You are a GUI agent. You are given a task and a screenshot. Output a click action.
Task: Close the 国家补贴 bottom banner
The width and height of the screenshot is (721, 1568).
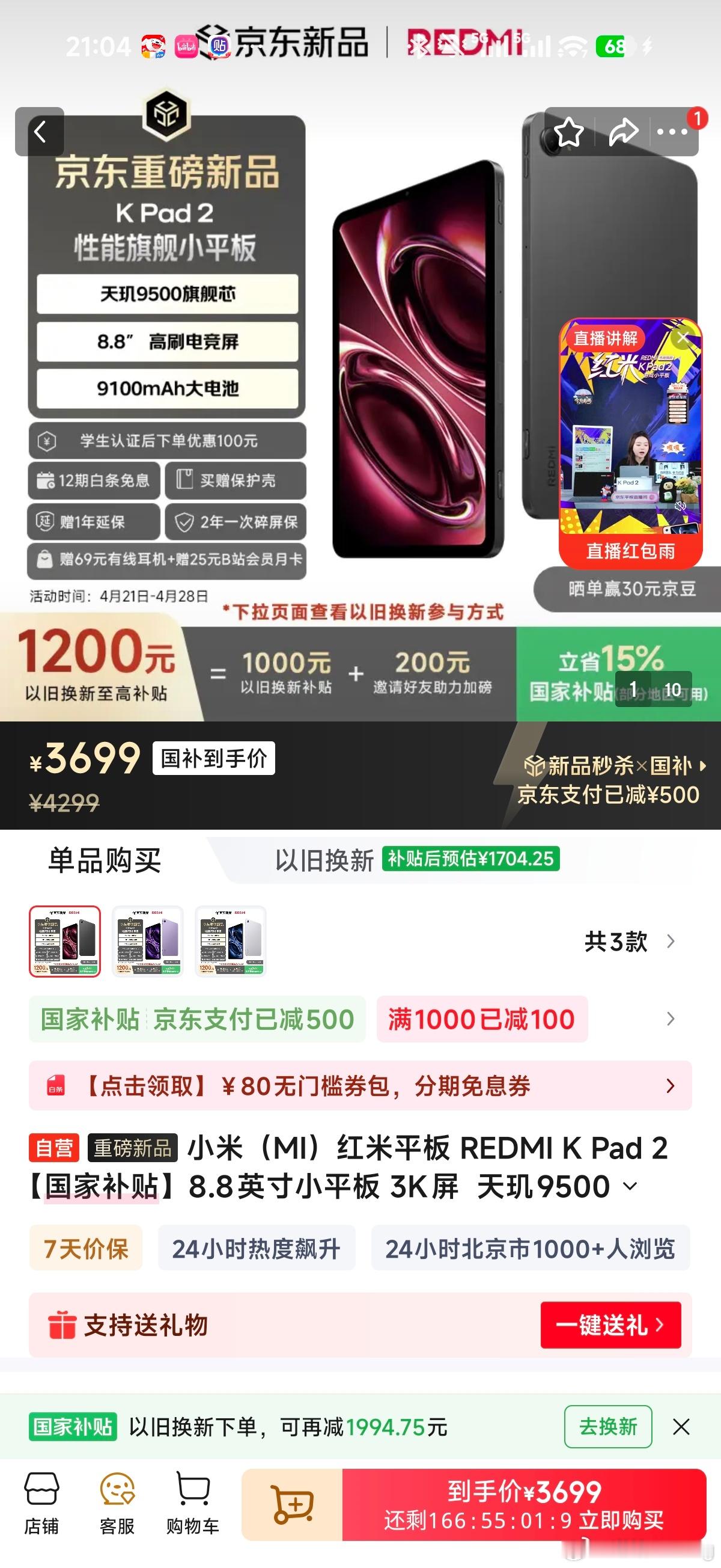pyautogui.click(x=681, y=1427)
